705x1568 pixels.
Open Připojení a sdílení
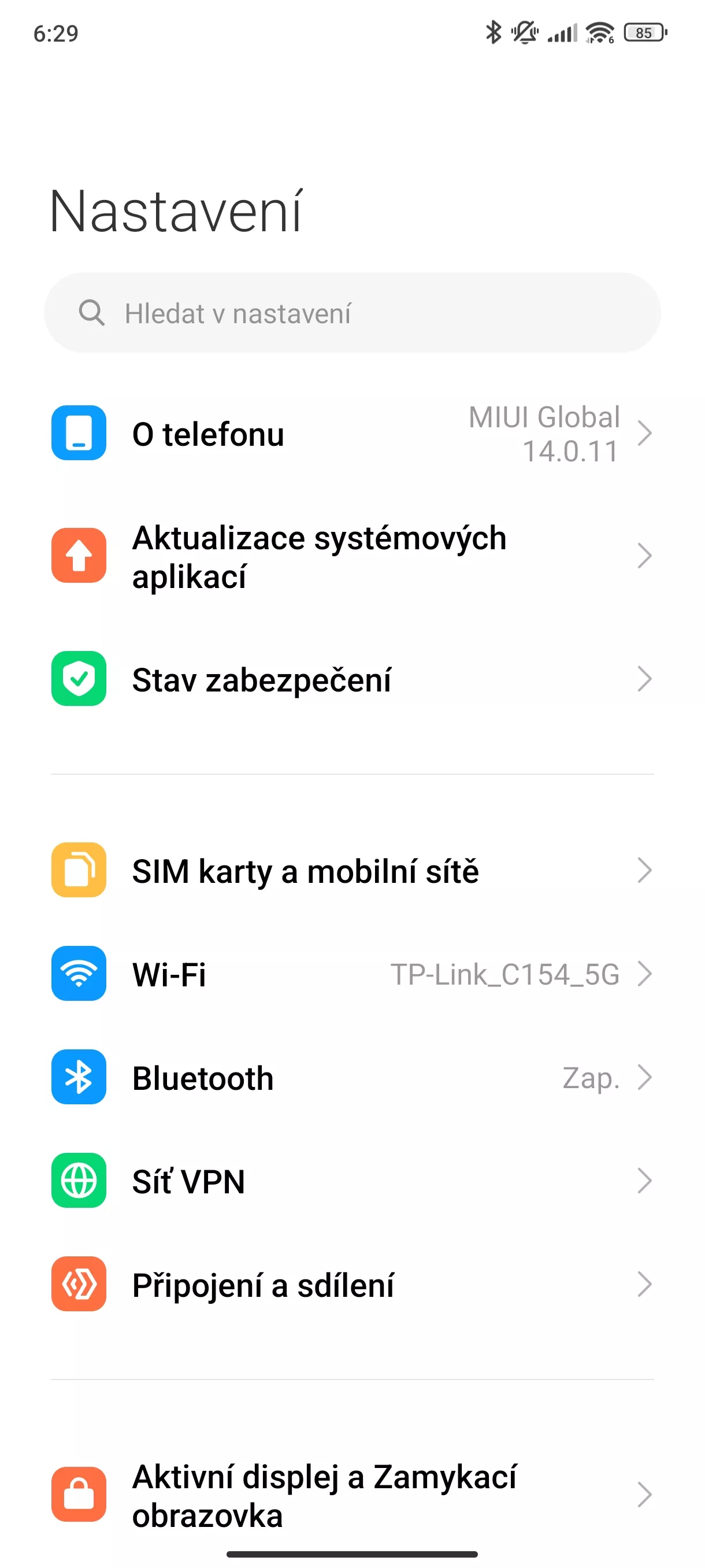coord(352,1284)
